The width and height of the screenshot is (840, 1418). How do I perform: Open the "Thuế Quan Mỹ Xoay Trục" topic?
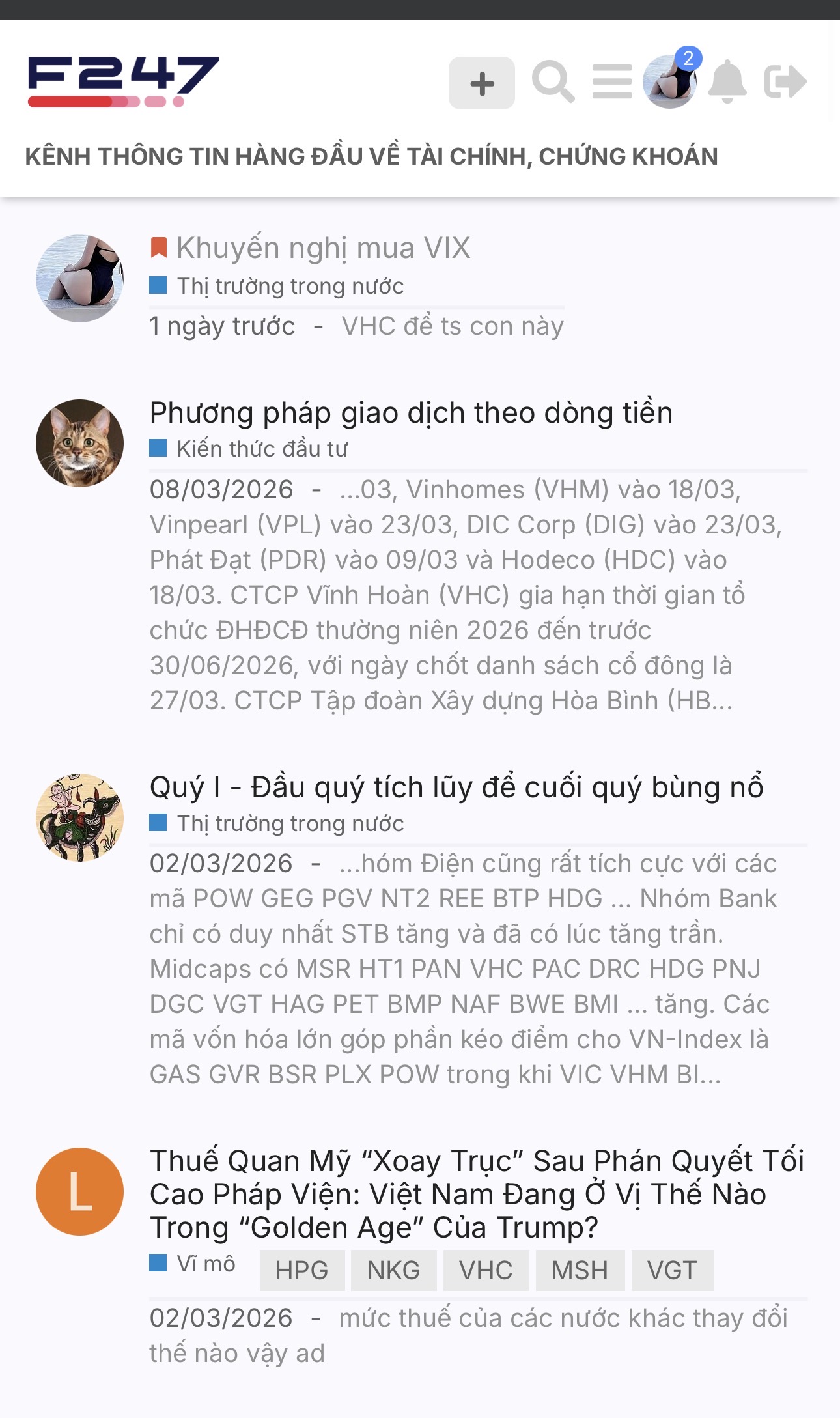pyautogui.click(x=477, y=1194)
